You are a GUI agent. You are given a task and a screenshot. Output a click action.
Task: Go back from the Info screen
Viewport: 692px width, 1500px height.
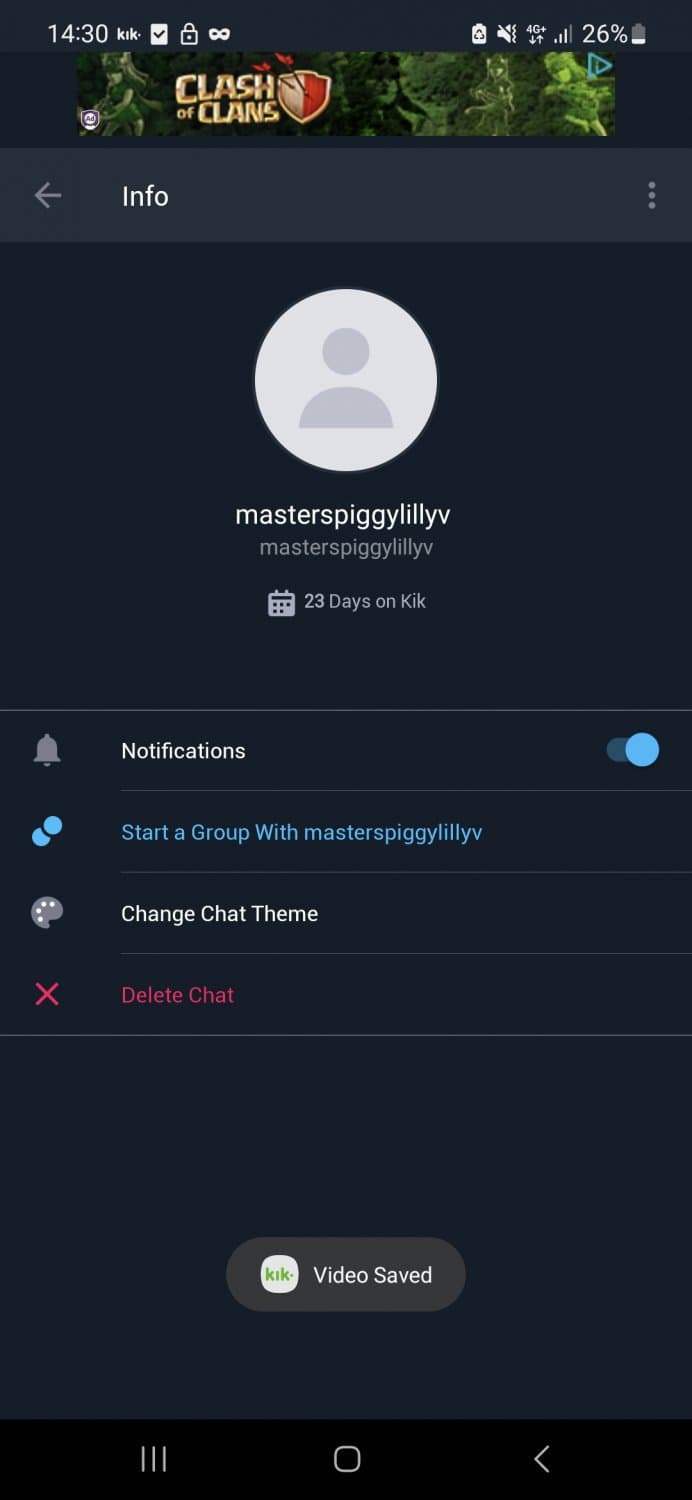48,195
